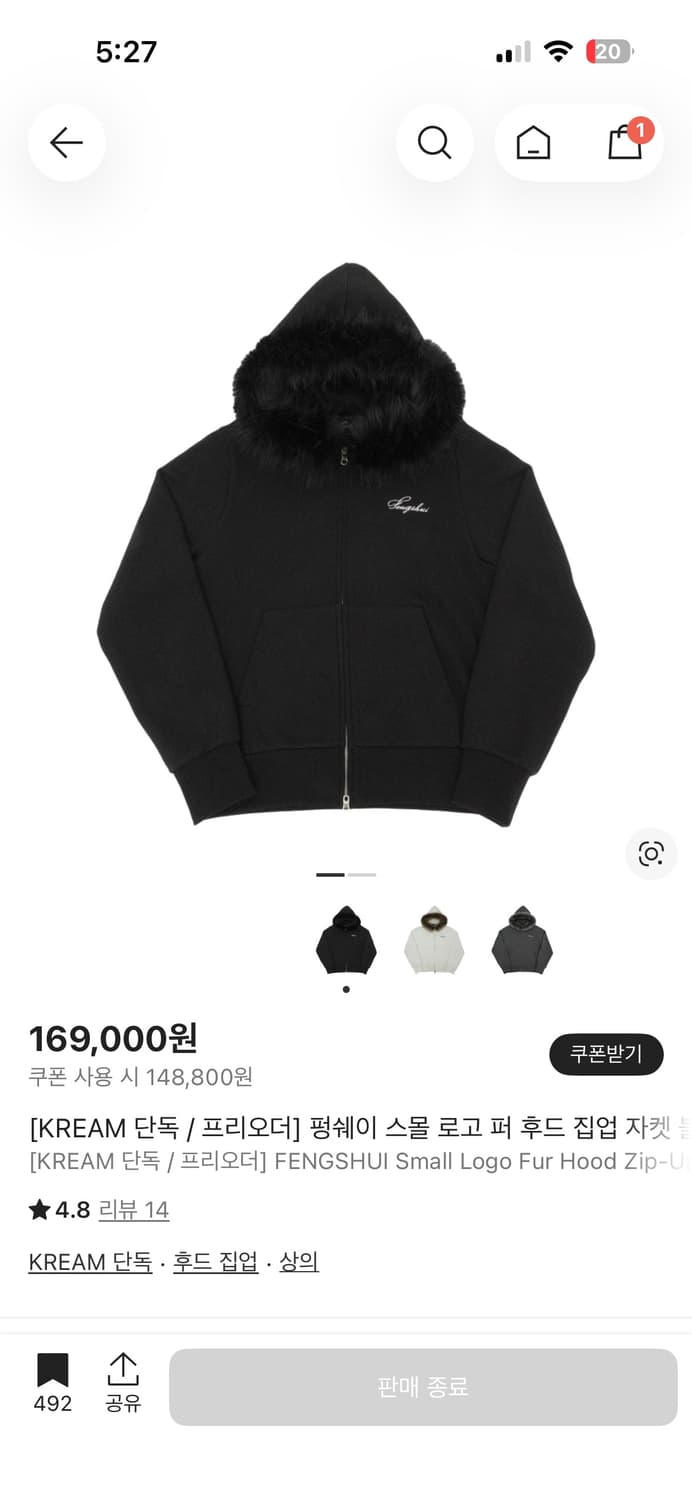
Task: Bookmark this product with 492 saves
Action: point(53,1382)
